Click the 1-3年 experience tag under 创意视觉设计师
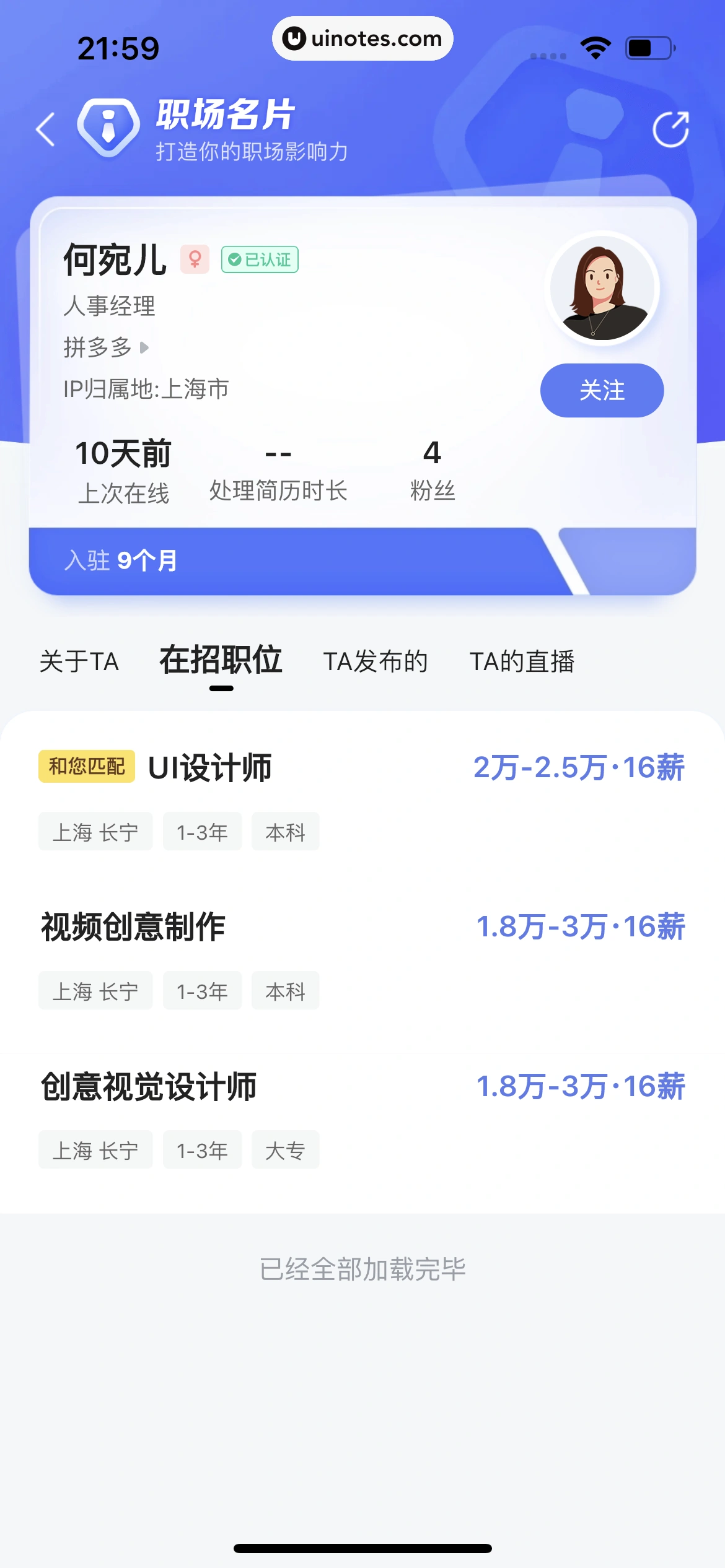Image resolution: width=725 pixels, height=1568 pixels. point(202,1149)
